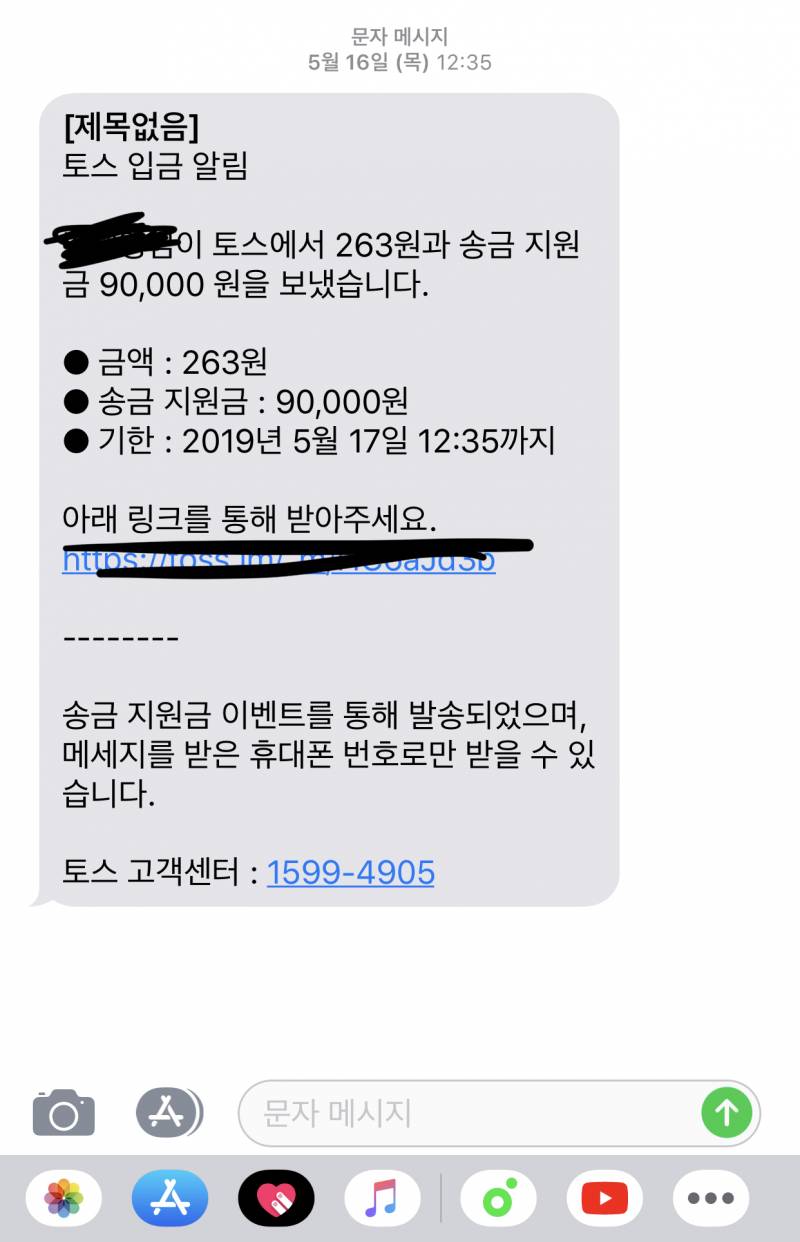
Task: Show more apps with the ellipsis icon
Action: point(710,1197)
